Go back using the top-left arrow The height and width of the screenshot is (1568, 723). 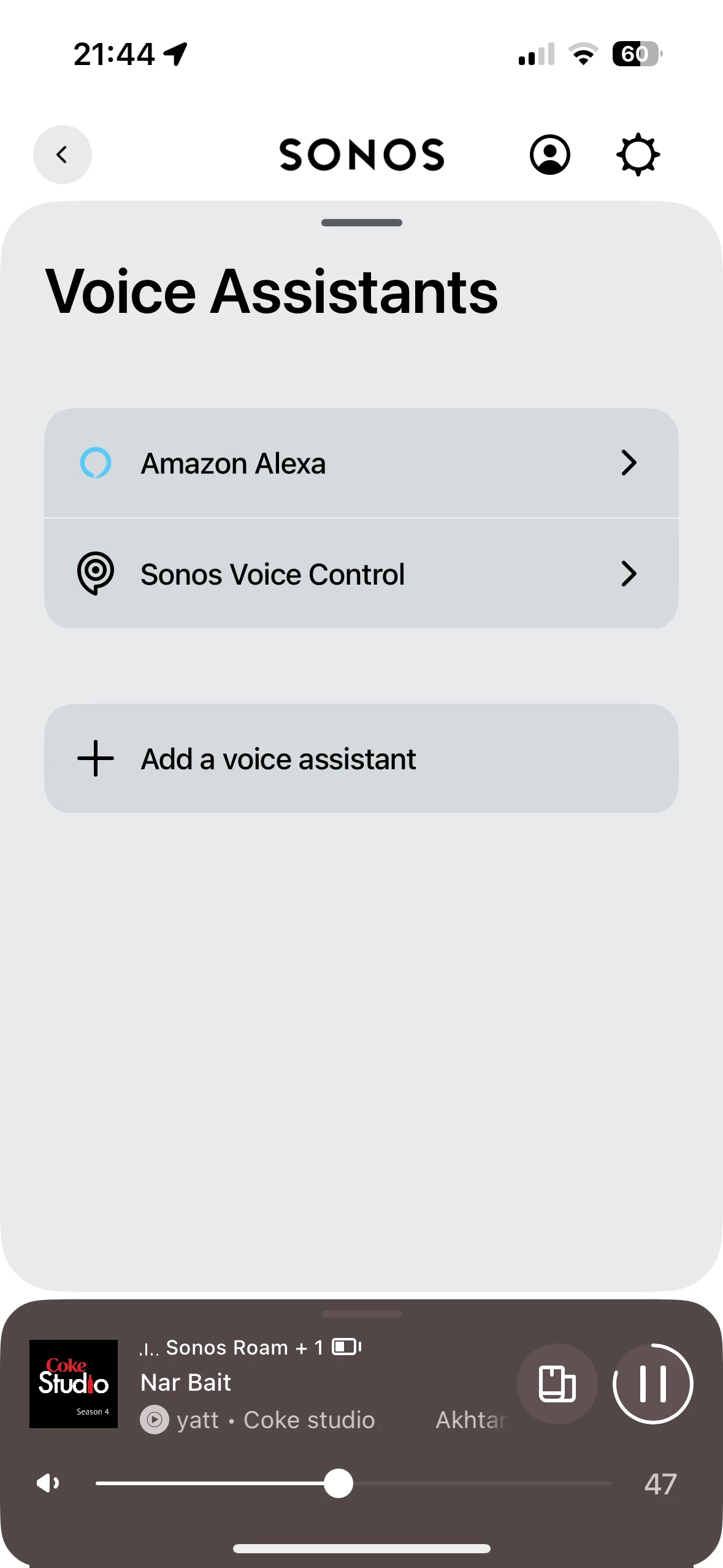coord(62,155)
